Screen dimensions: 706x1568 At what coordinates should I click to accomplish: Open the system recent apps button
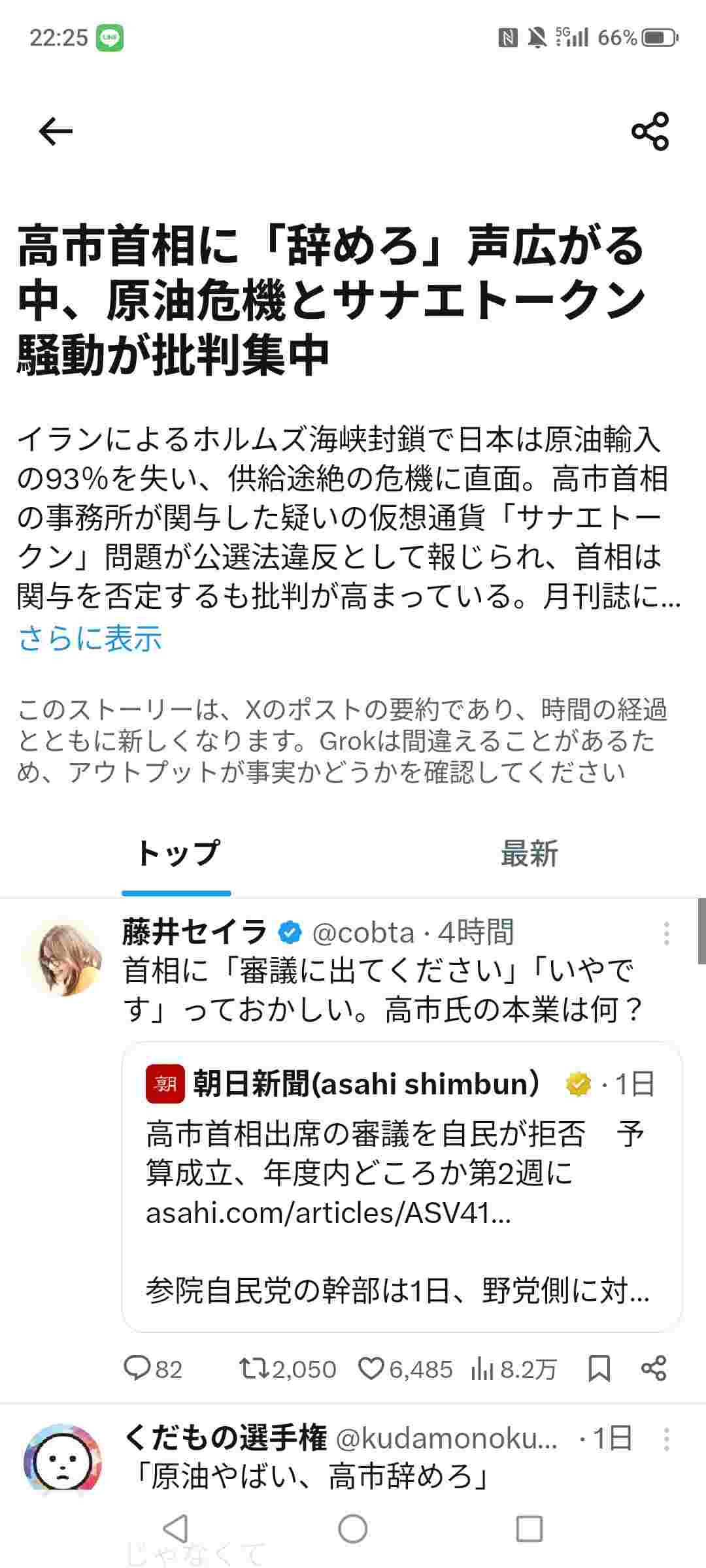[529, 1529]
